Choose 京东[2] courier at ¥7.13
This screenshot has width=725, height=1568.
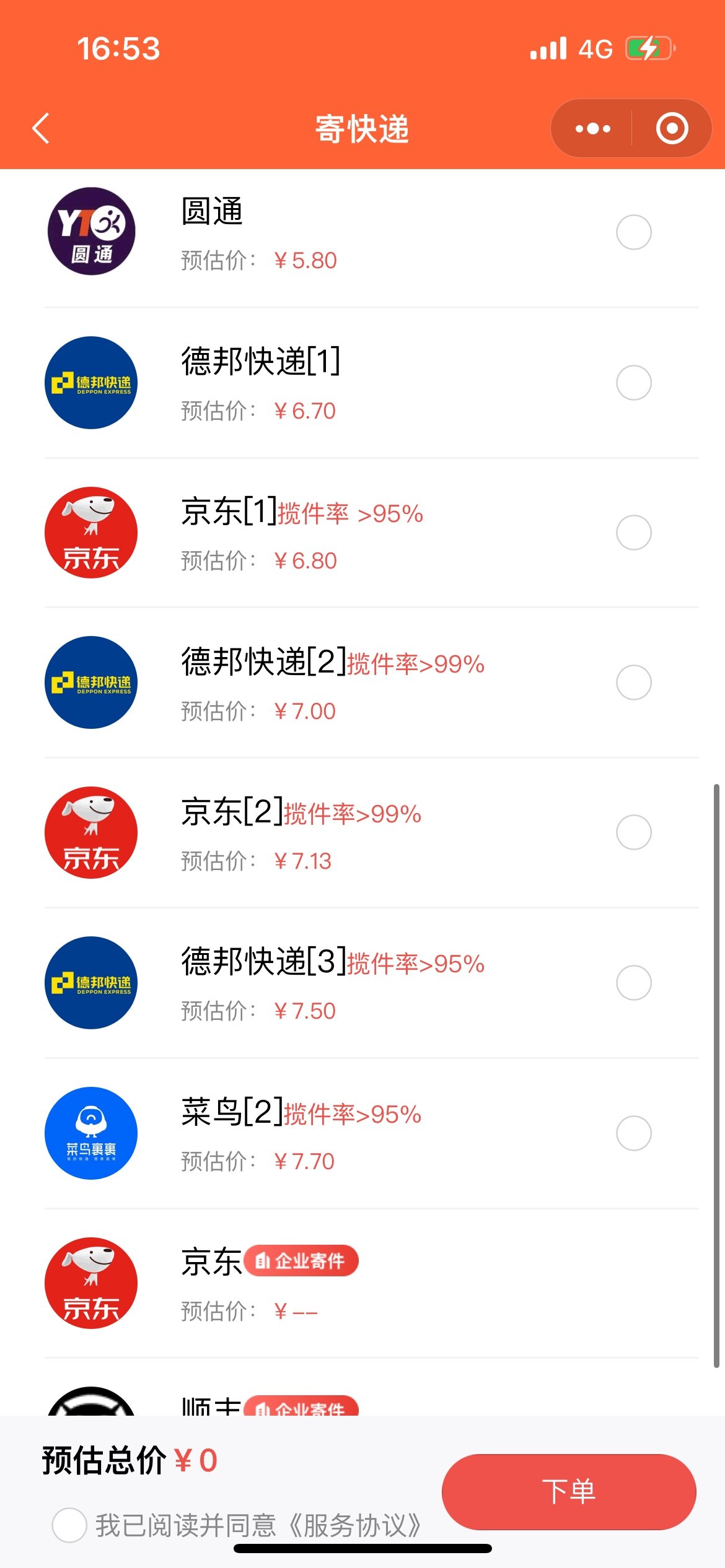[633, 832]
